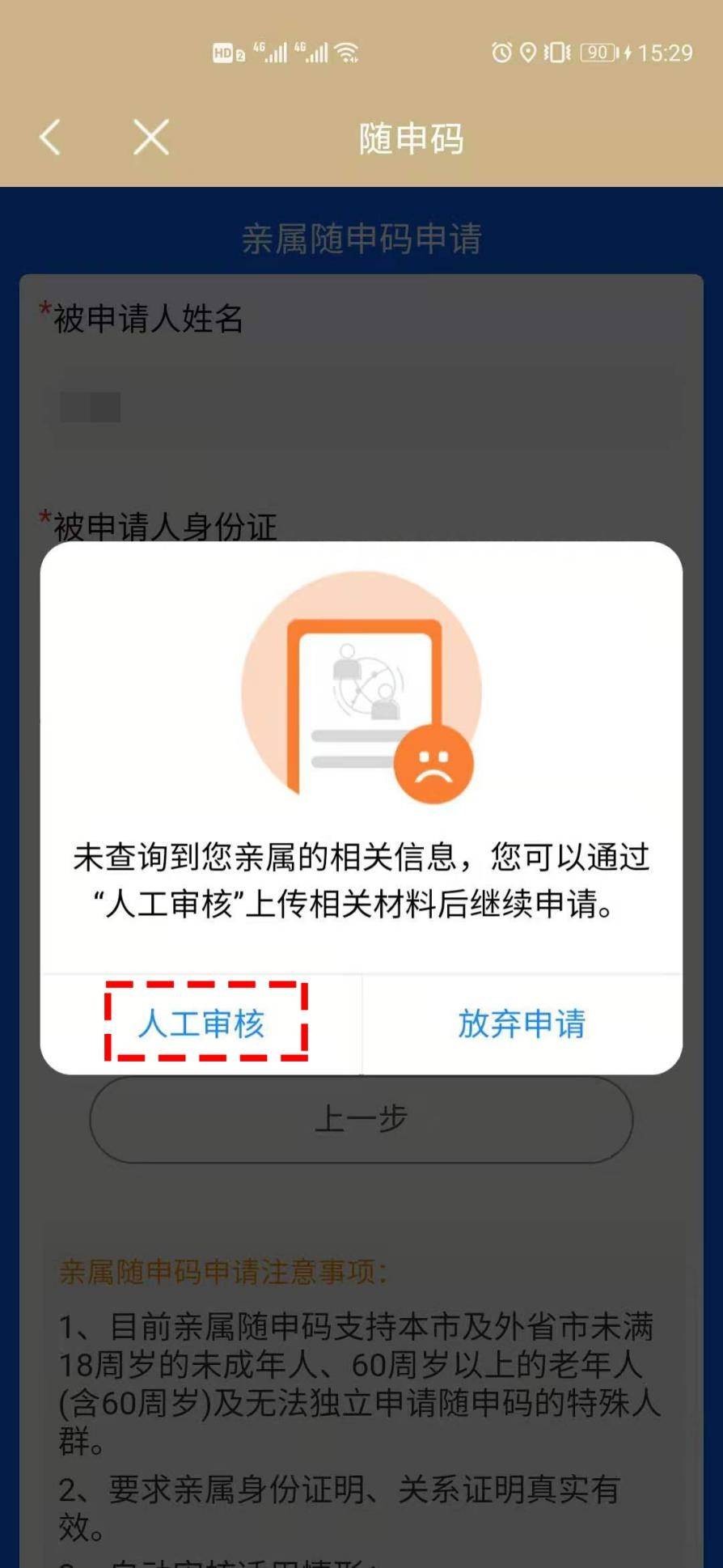The height and width of the screenshot is (1568, 723).
Task: Select 放弃申请 to abandon application
Action: point(522,1023)
